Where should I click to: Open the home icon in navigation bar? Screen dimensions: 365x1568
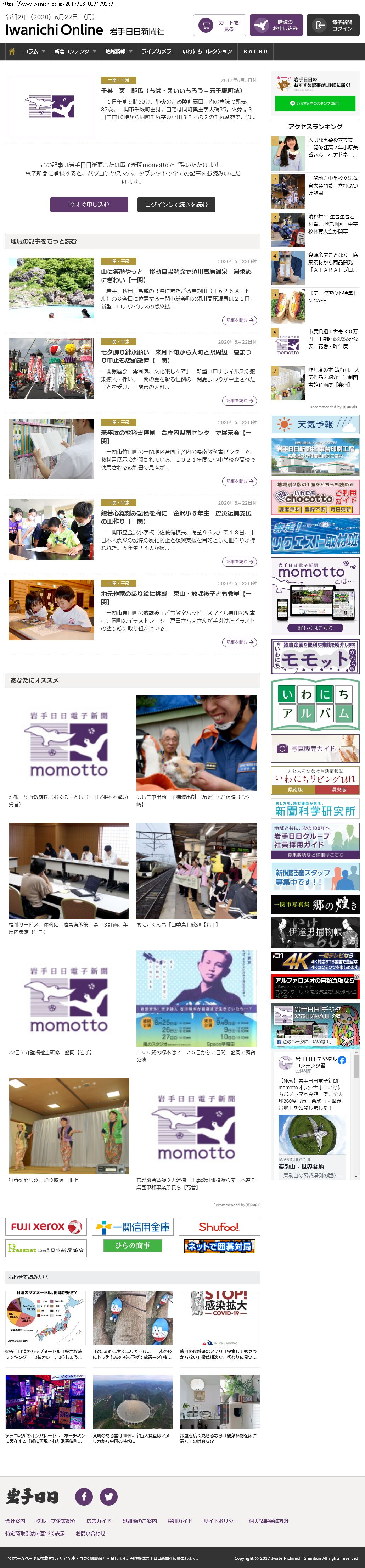point(12,51)
